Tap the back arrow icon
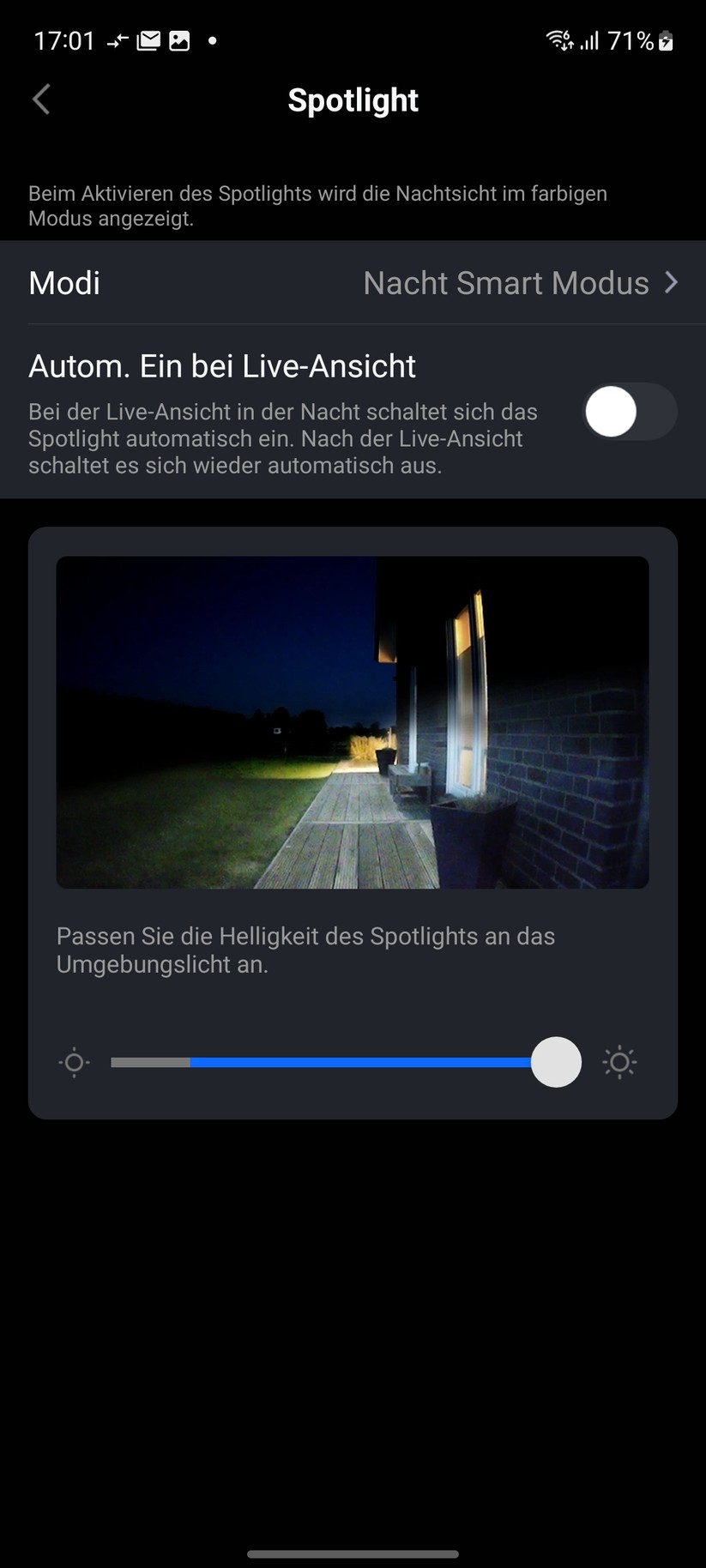The image size is (706, 1568). [x=40, y=99]
